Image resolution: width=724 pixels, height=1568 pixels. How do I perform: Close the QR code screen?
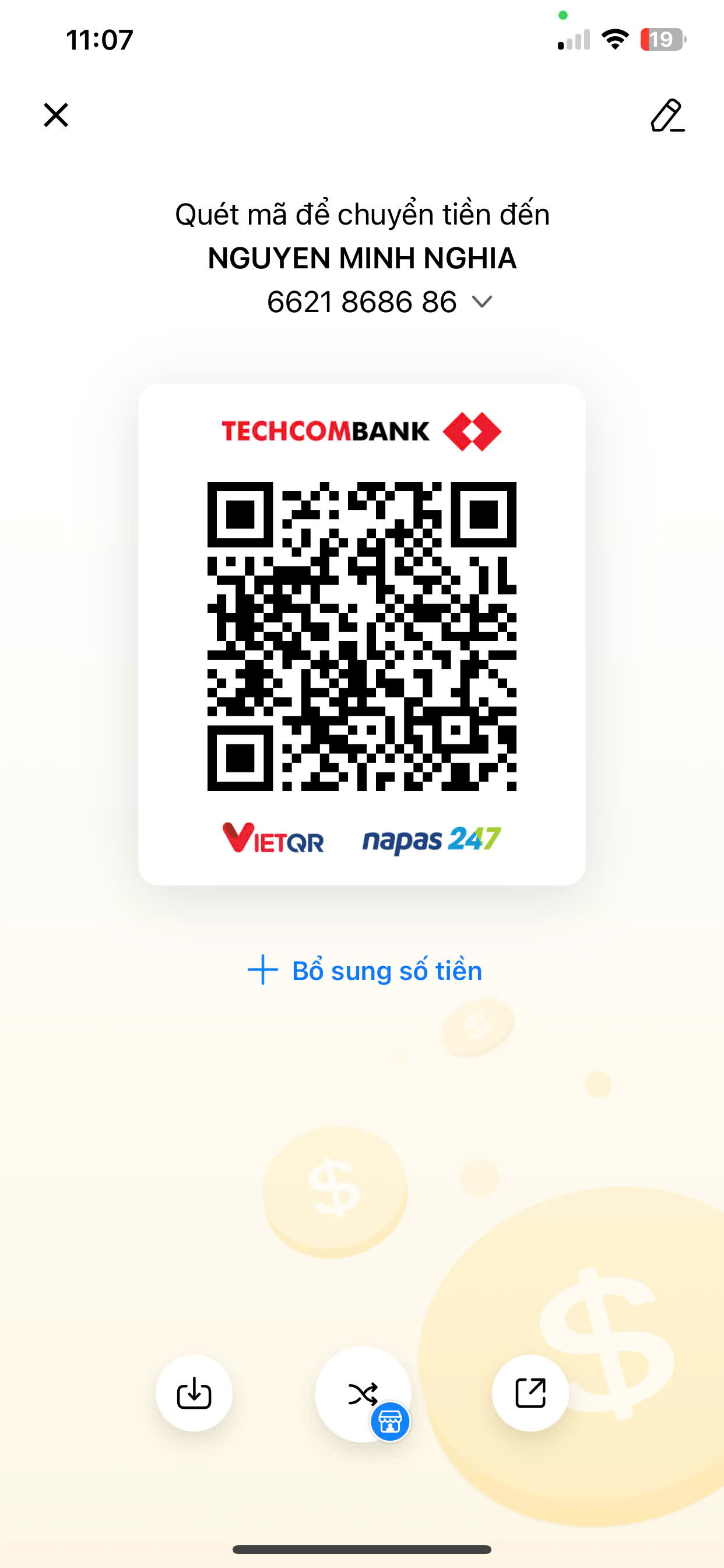click(x=56, y=114)
